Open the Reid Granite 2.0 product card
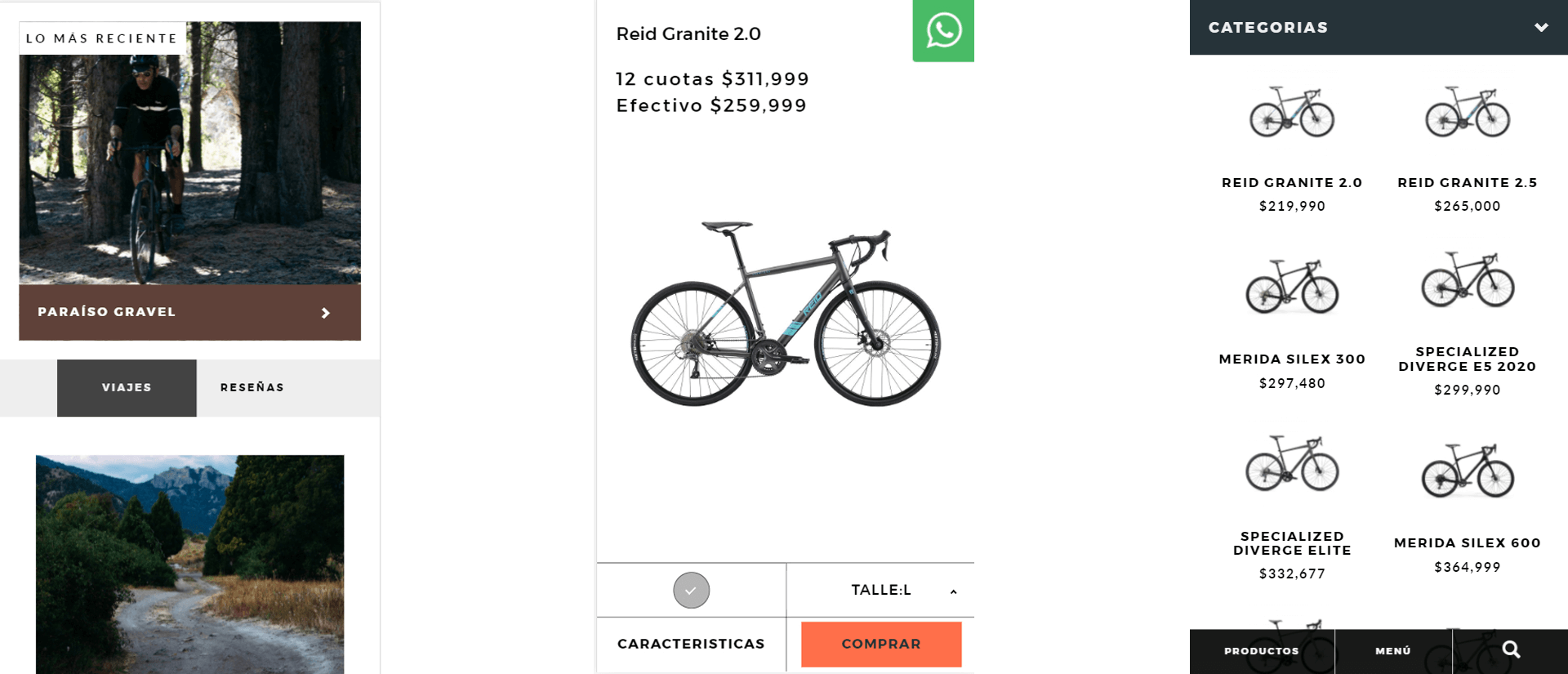1568x674 pixels. 1292,147
